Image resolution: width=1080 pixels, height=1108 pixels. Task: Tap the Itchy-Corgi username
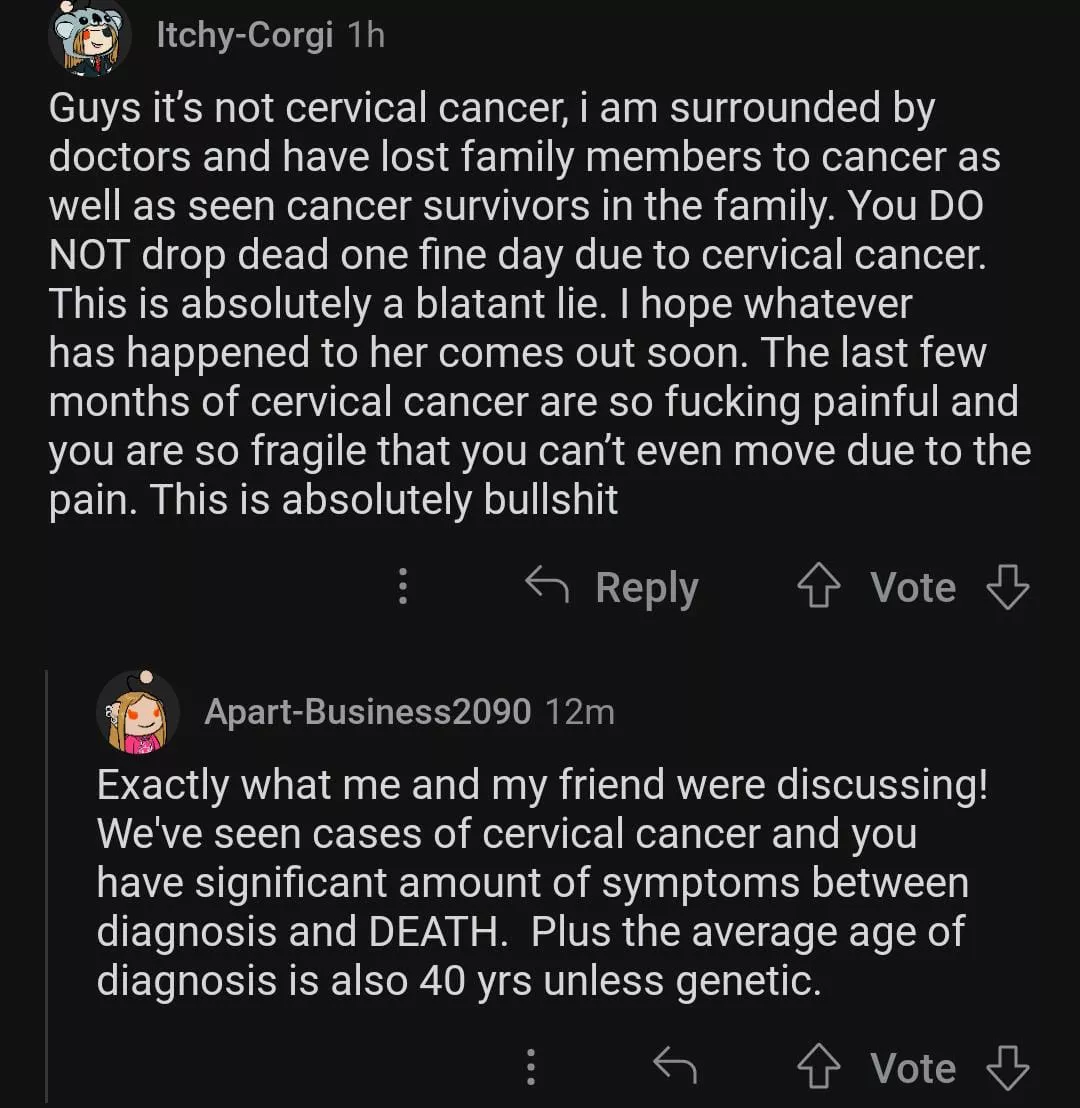point(244,36)
